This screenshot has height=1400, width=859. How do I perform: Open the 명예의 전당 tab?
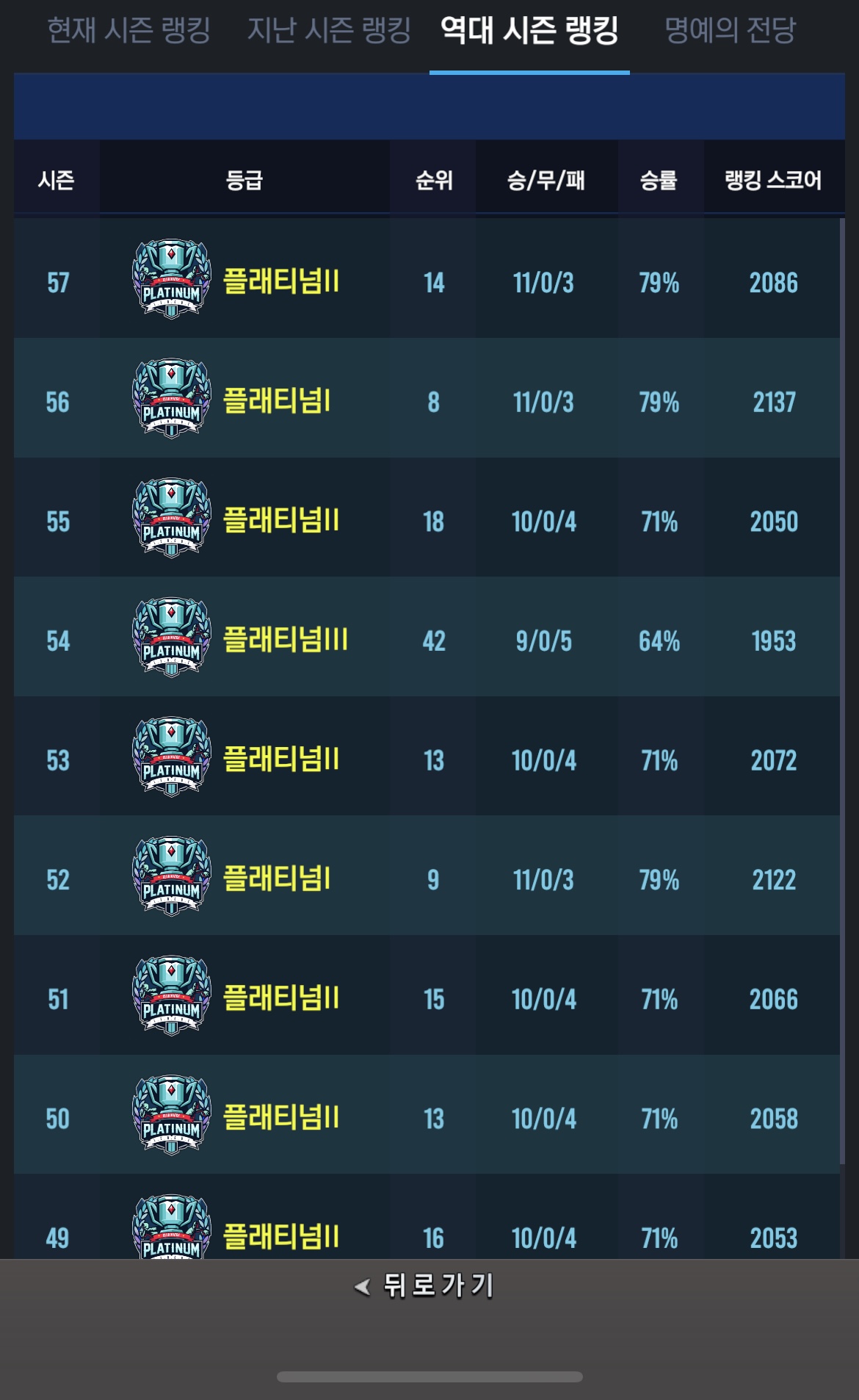tap(730, 31)
